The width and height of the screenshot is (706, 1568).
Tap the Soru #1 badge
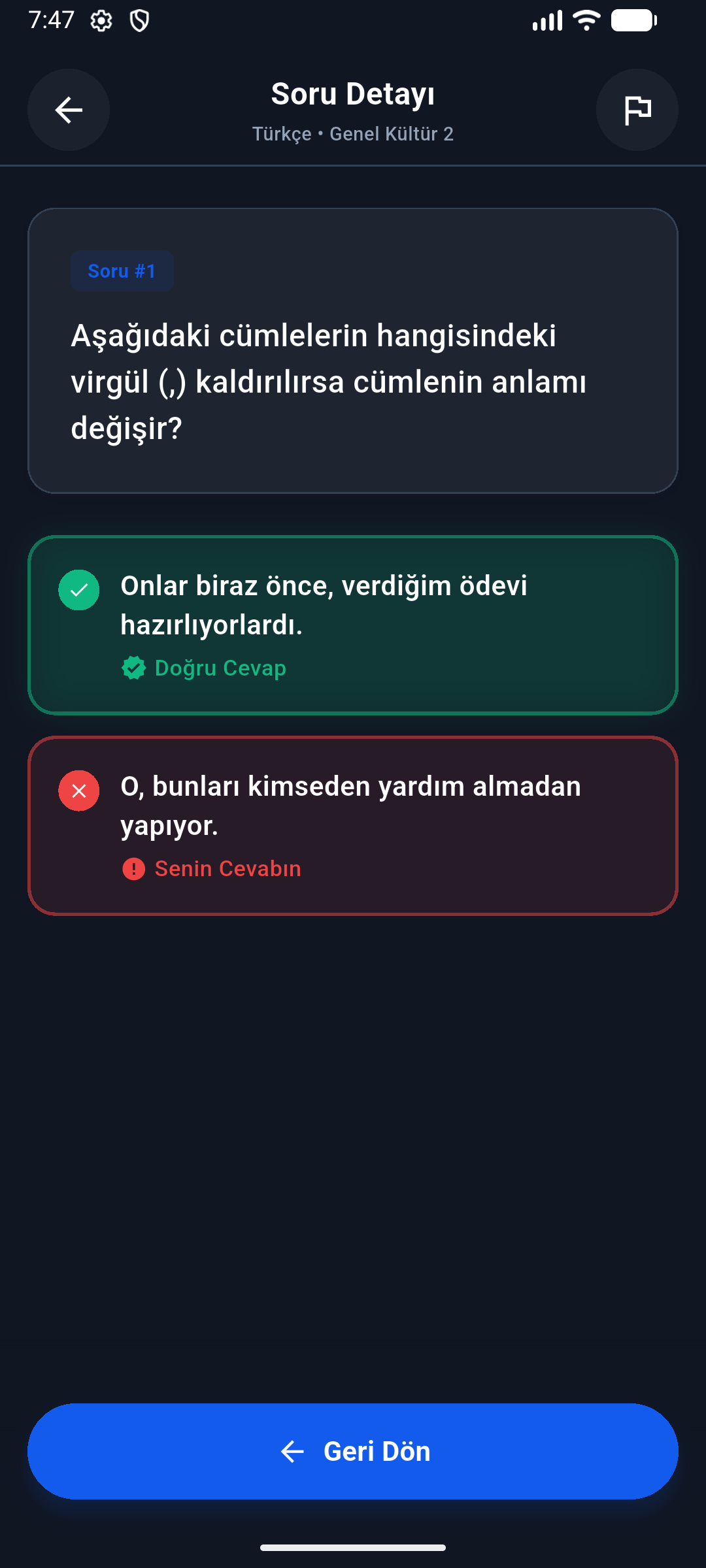122,270
